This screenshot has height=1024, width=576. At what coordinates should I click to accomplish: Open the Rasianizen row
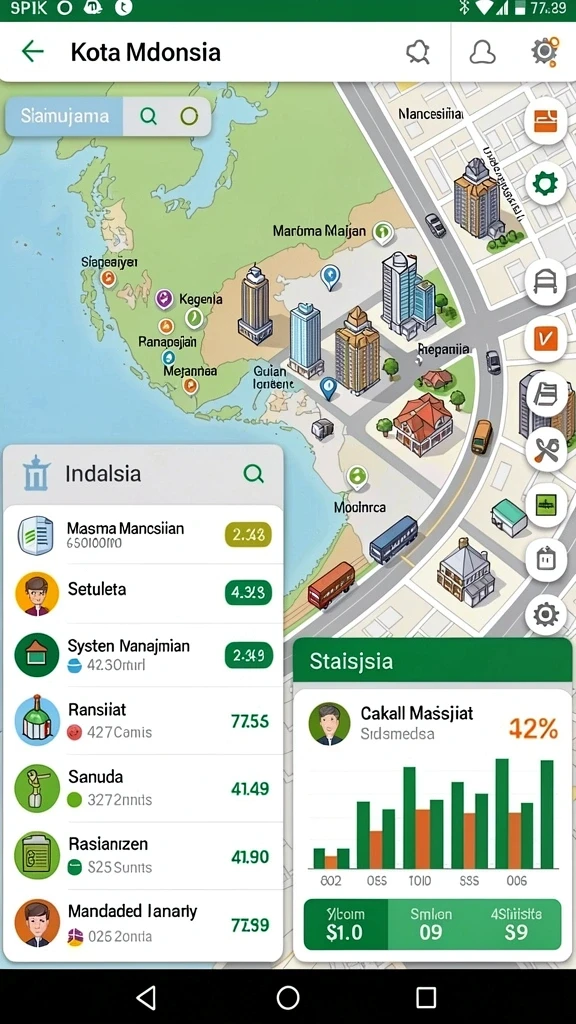[x=143, y=856]
